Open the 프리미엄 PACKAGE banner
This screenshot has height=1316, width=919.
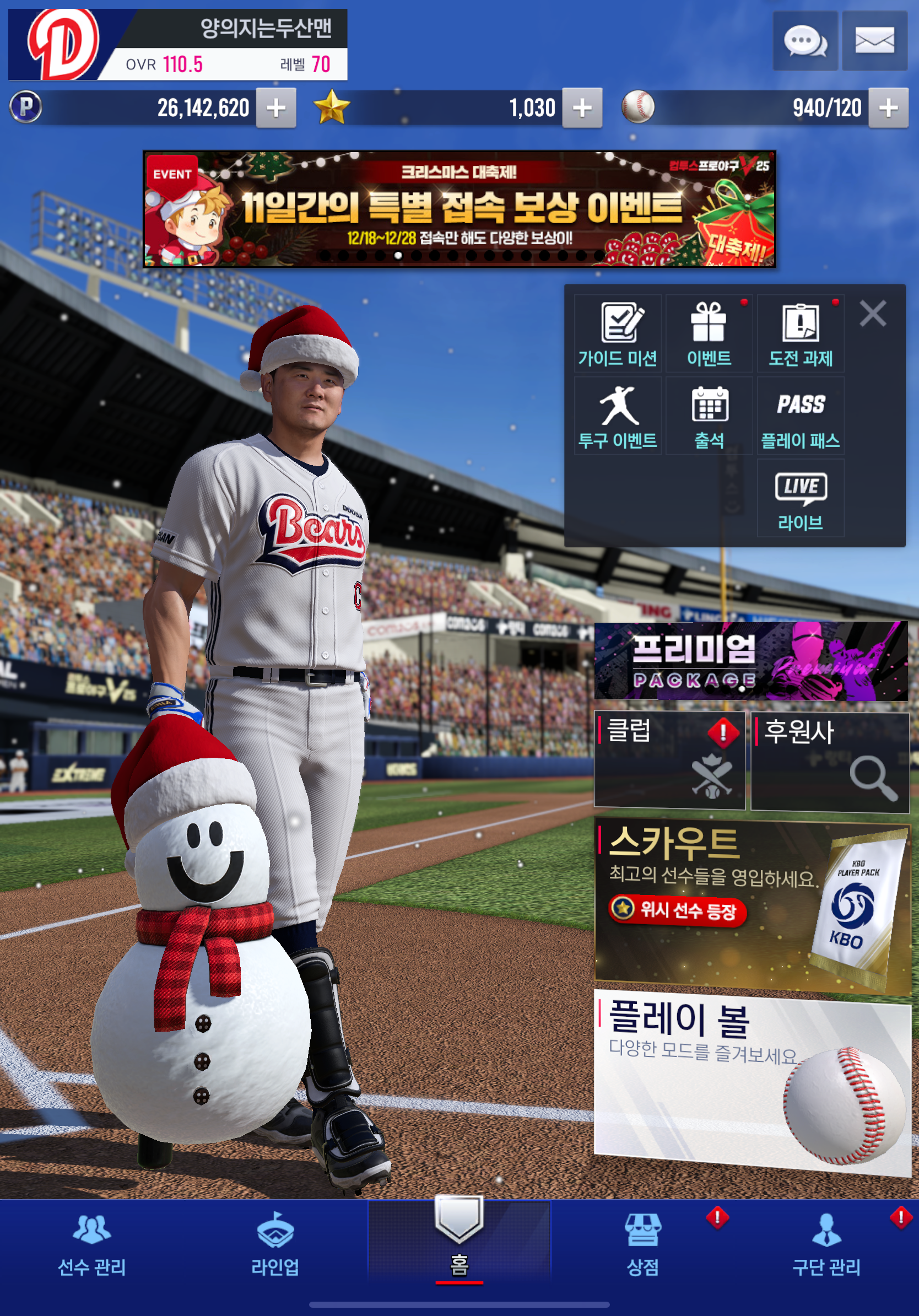tap(750, 661)
